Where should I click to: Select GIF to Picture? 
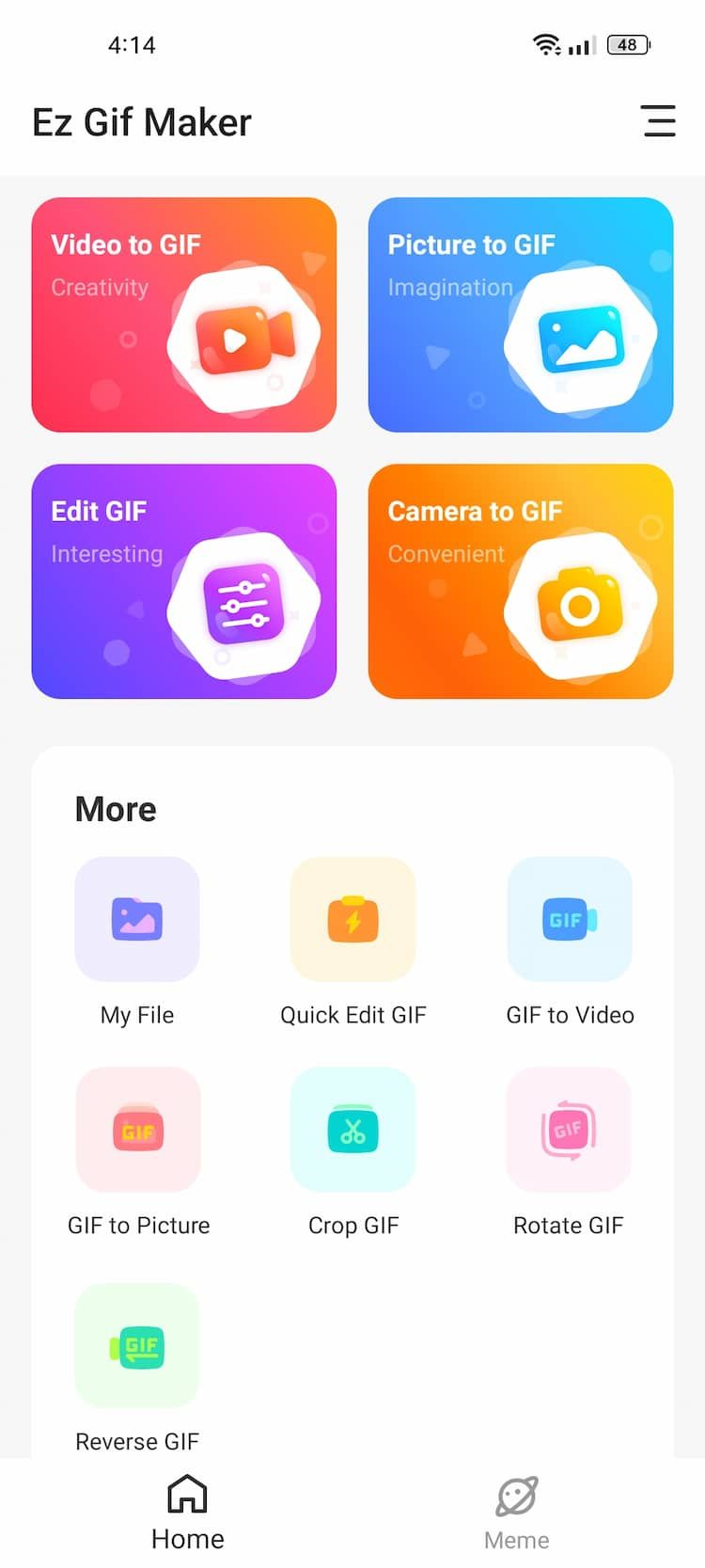(138, 1153)
